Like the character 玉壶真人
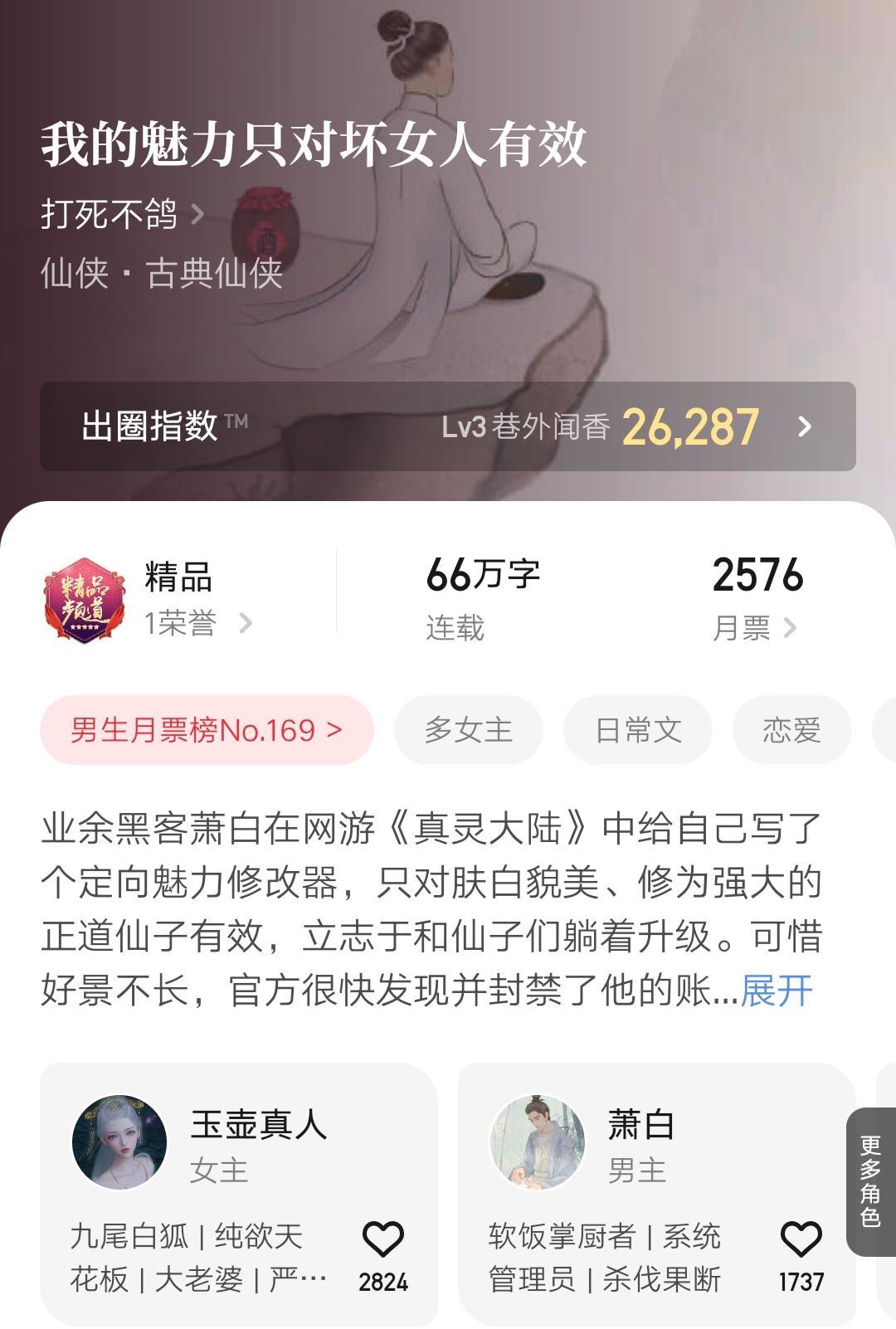The height and width of the screenshot is (1329, 896). (x=383, y=1240)
